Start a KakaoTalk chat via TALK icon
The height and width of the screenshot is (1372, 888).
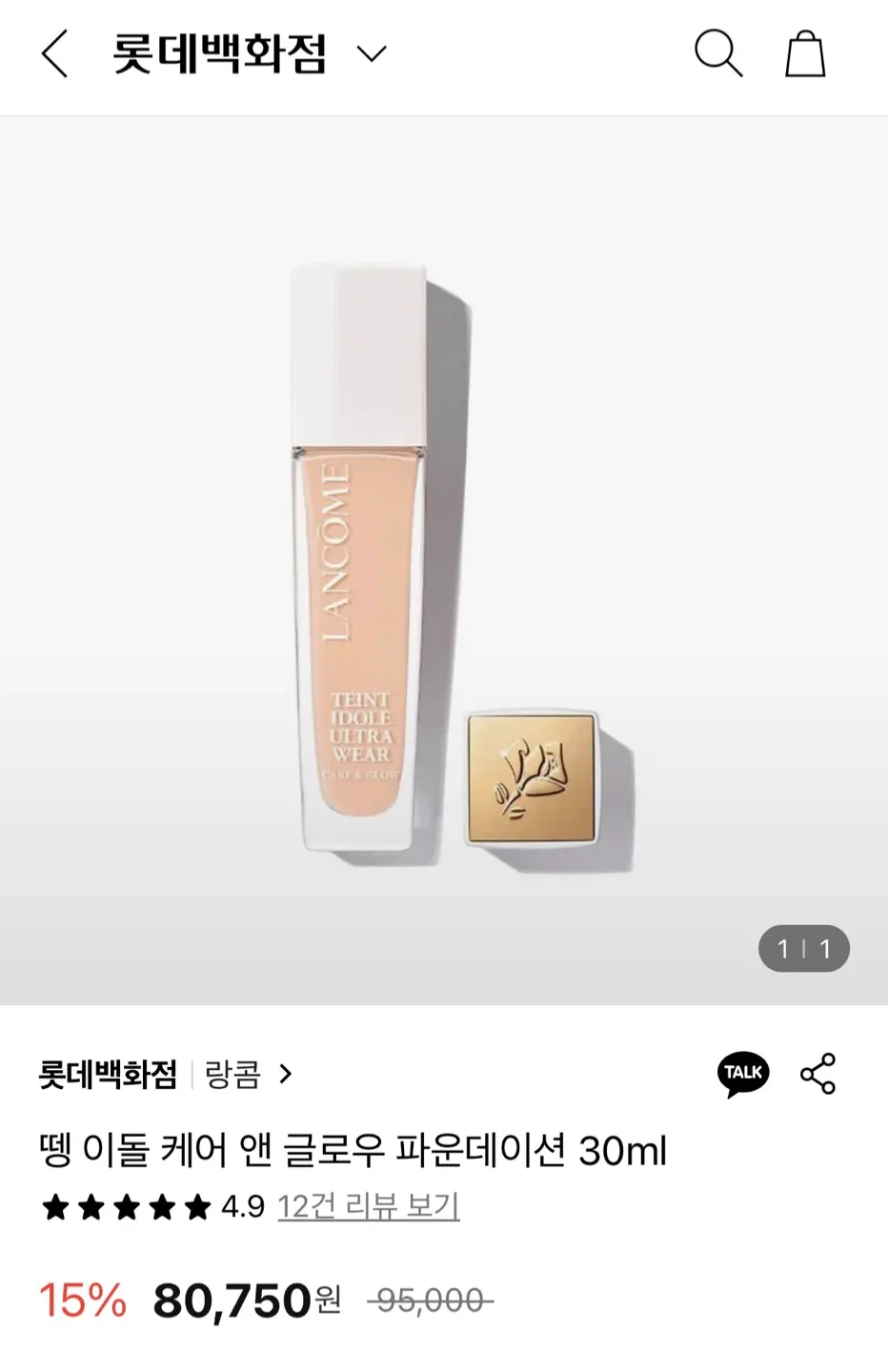pos(742,1074)
